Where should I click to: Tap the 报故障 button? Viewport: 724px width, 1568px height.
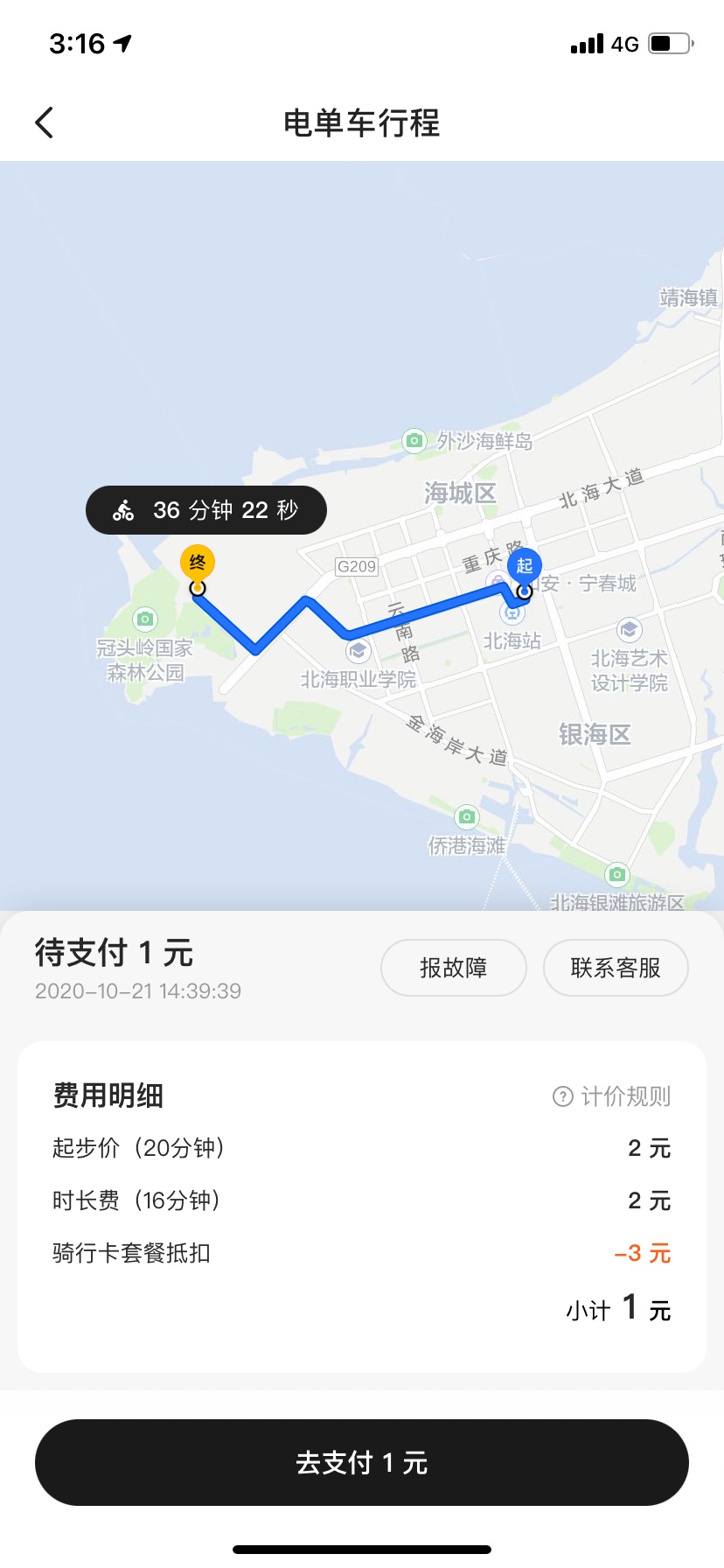click(x=454, y=968)
